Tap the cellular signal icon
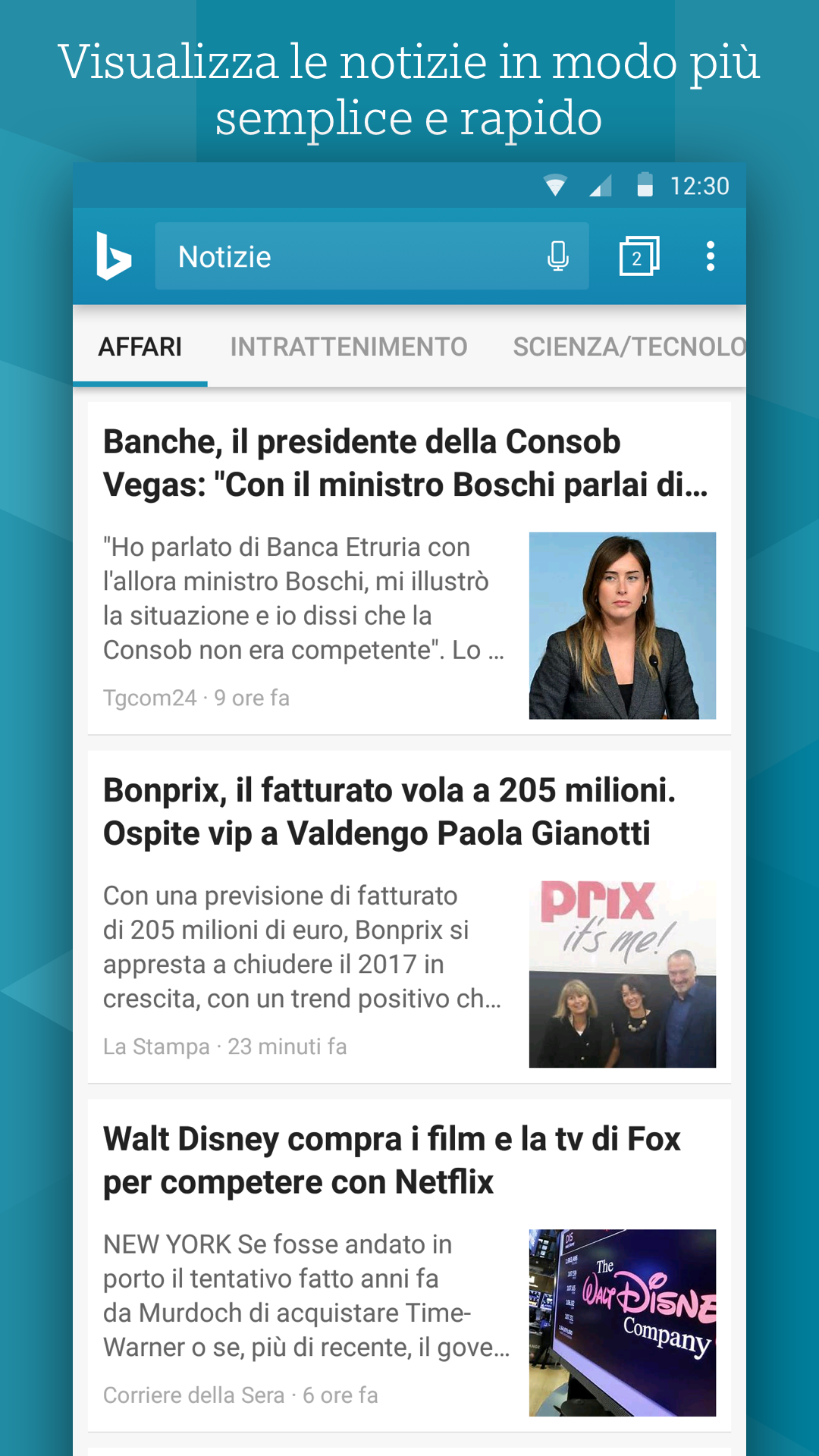This screenshot has width=819, height=1456. 601,184
